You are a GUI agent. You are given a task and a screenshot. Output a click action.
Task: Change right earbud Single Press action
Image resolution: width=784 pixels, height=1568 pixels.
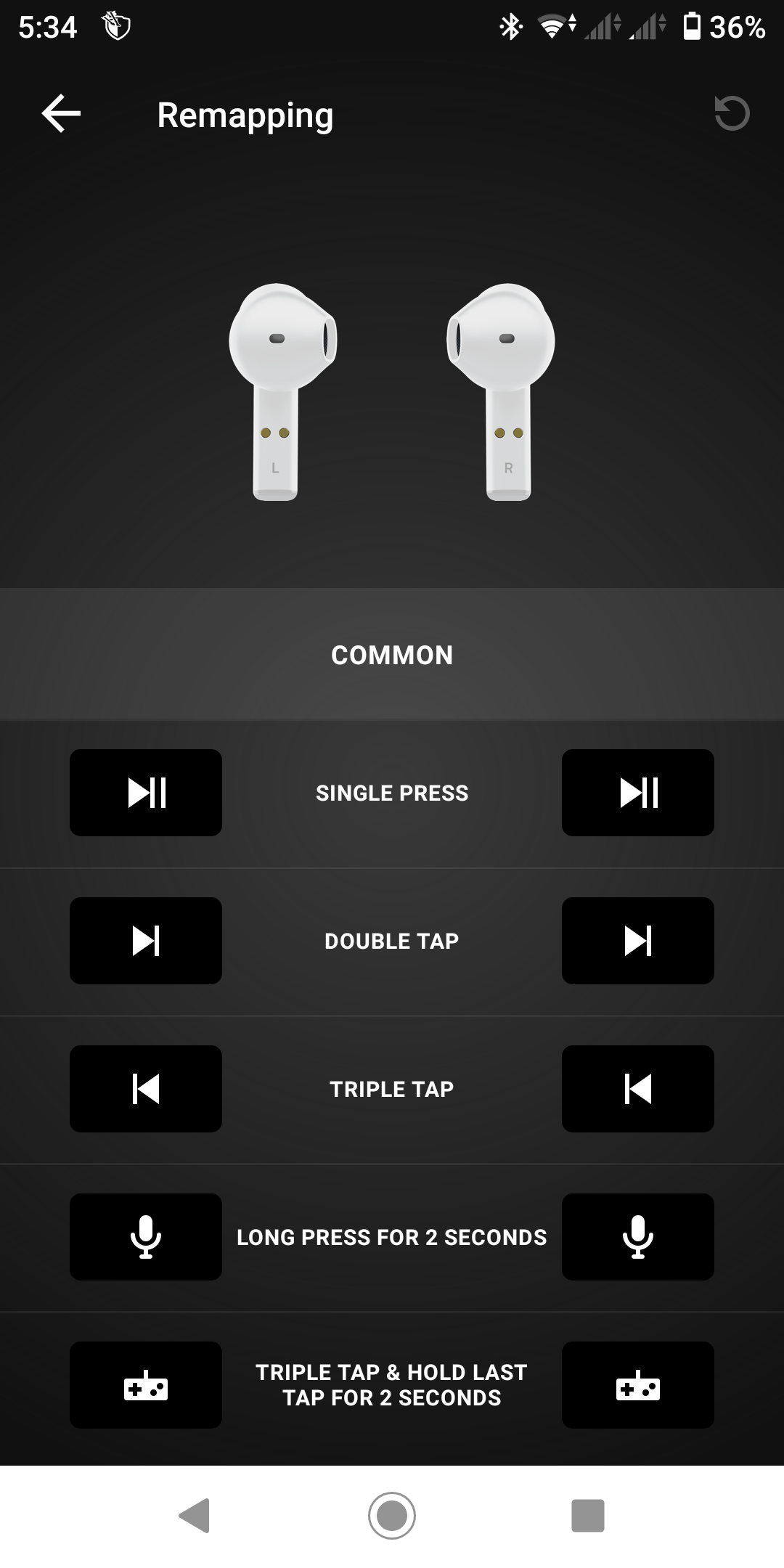coord(637,793)
